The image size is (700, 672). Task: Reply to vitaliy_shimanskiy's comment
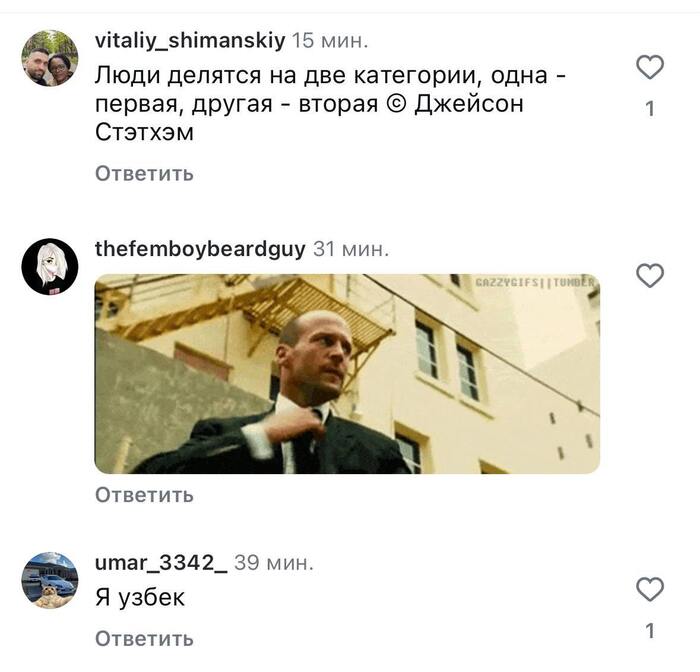pos(144,174)
